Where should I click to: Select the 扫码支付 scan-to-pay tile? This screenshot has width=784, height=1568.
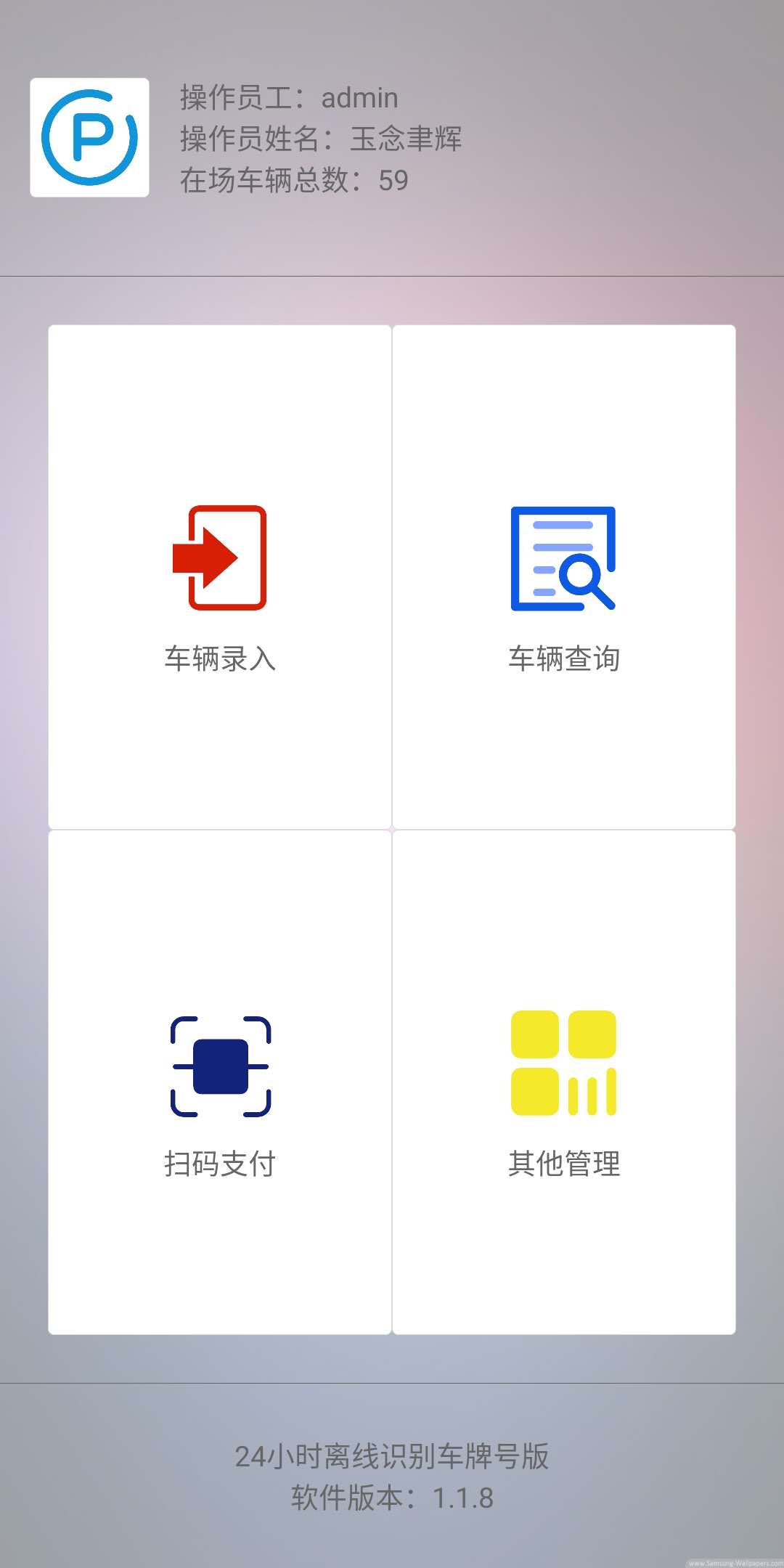(x=220, y=1082)
